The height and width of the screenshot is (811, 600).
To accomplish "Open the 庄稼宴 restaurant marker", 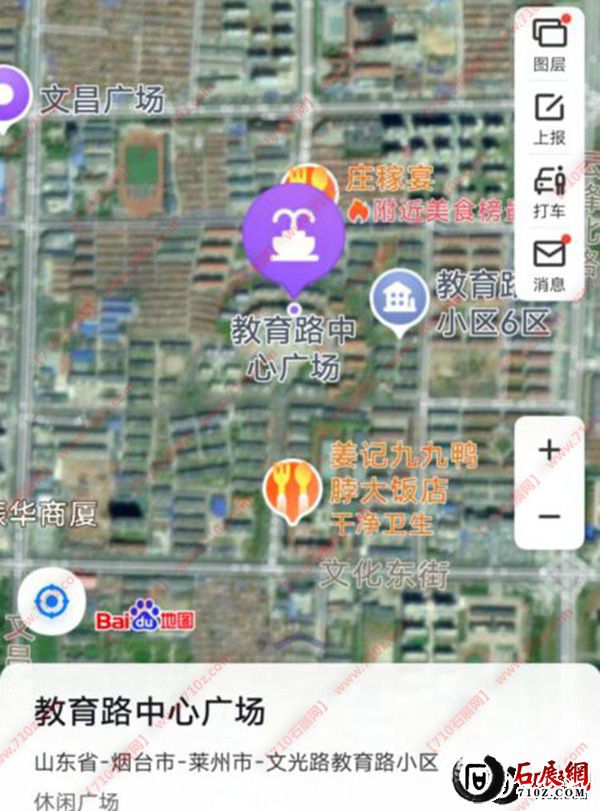I will tap(315, 180).
